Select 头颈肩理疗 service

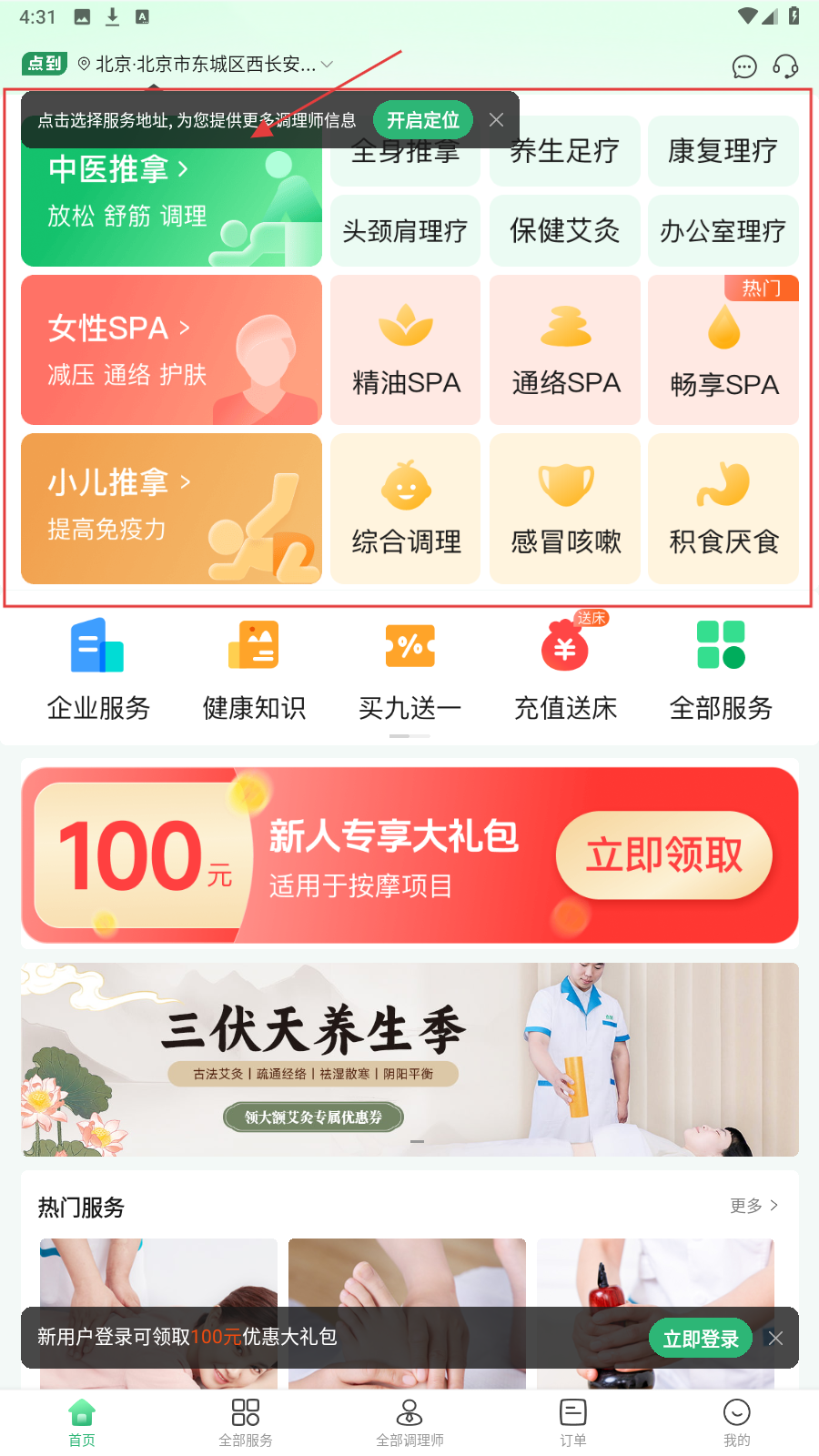click(405, 231)
